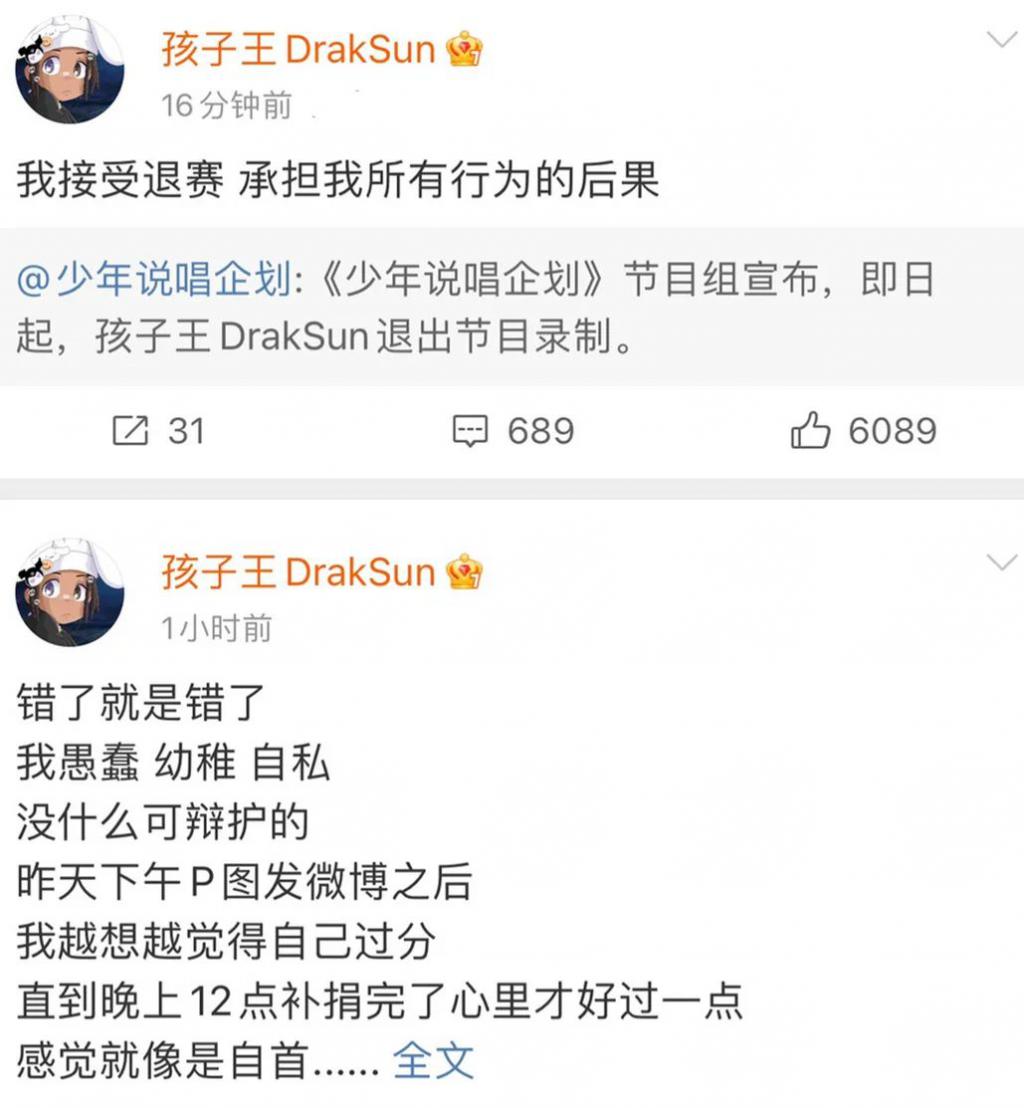Image resolution: width=1024 pixels, height=1108 pixels.
Task: Expand dropdown chevron on the 16分钟前 post
Action: [1001, 41]
